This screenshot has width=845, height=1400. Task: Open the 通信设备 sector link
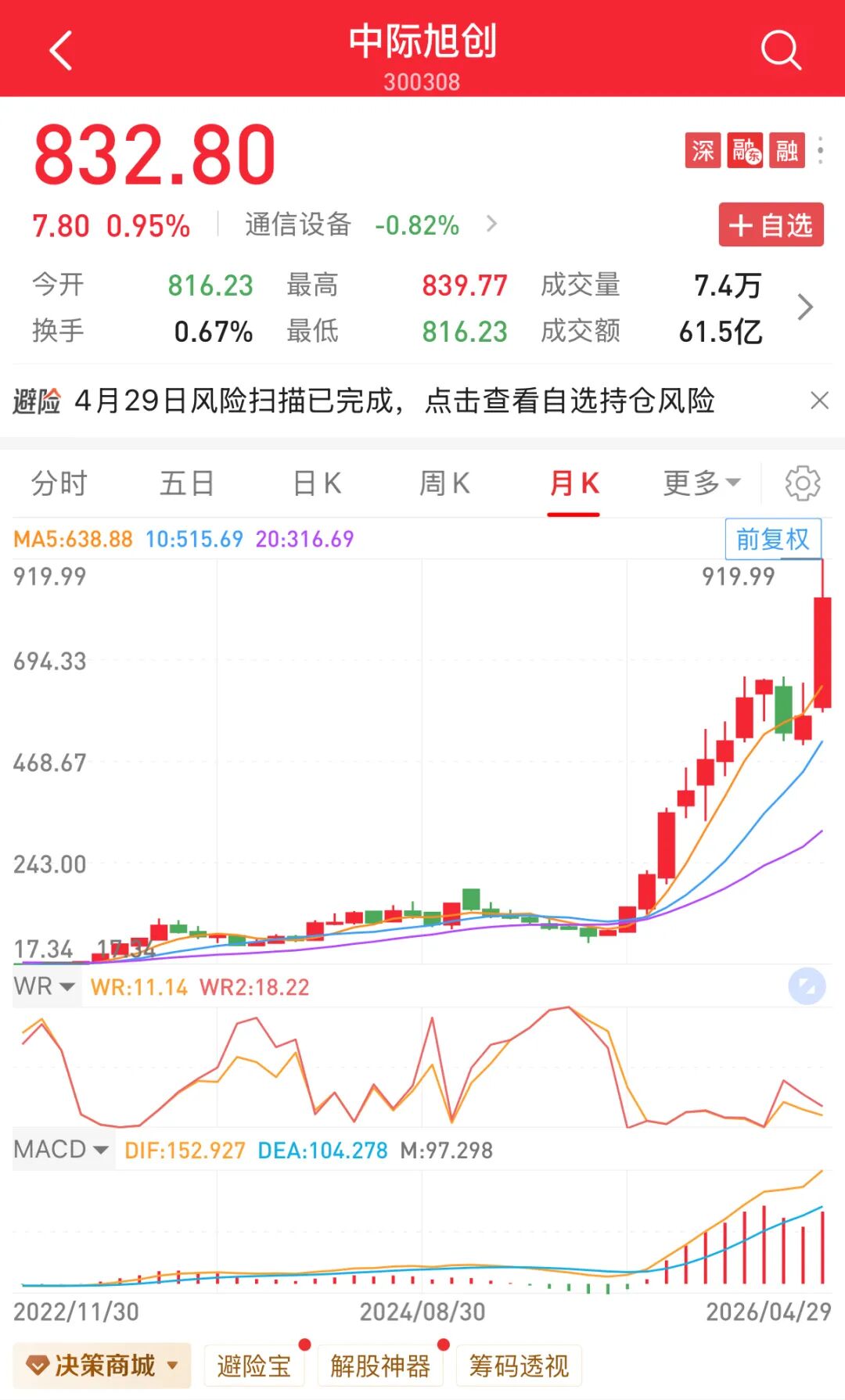tap(297, 225)
